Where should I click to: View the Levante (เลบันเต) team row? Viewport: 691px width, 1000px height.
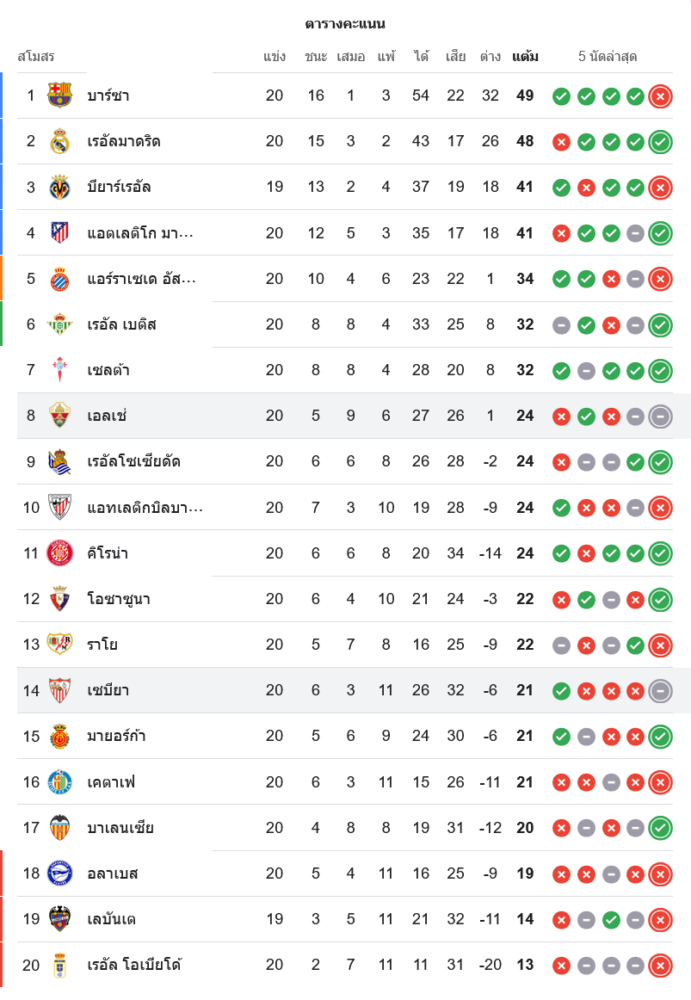click(112, 919)
